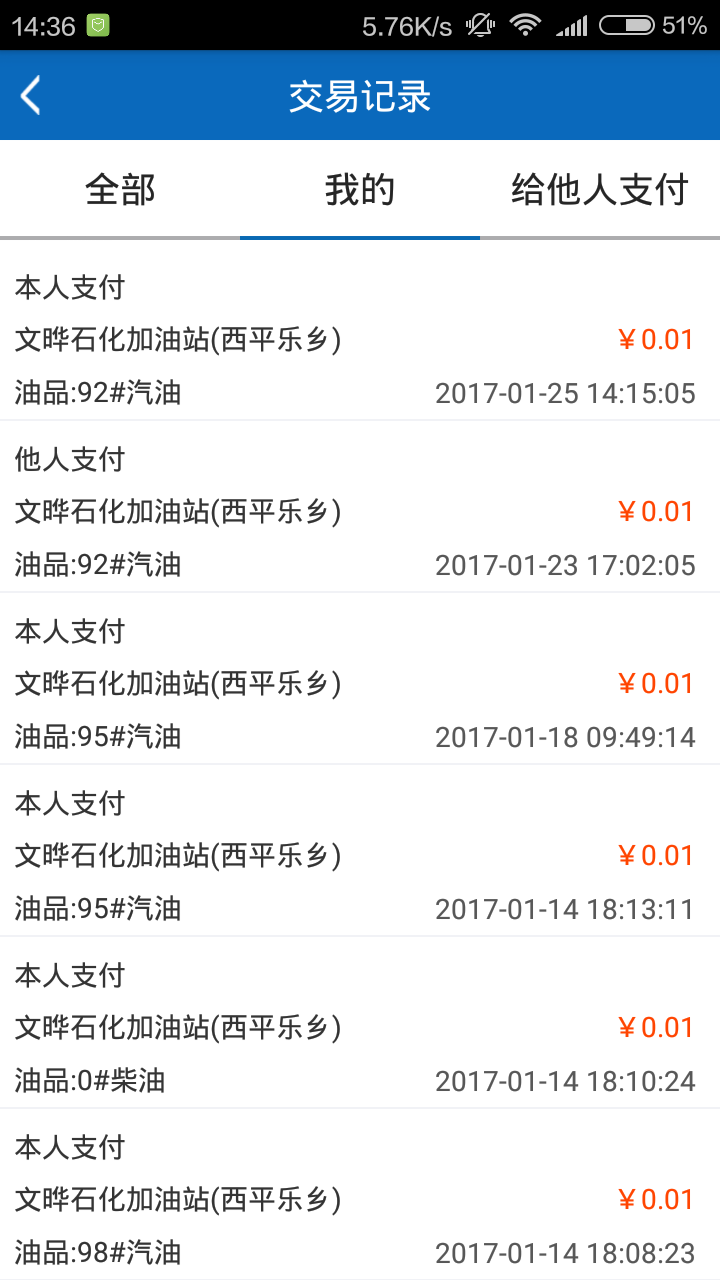Select the 我的 tab

360,189
